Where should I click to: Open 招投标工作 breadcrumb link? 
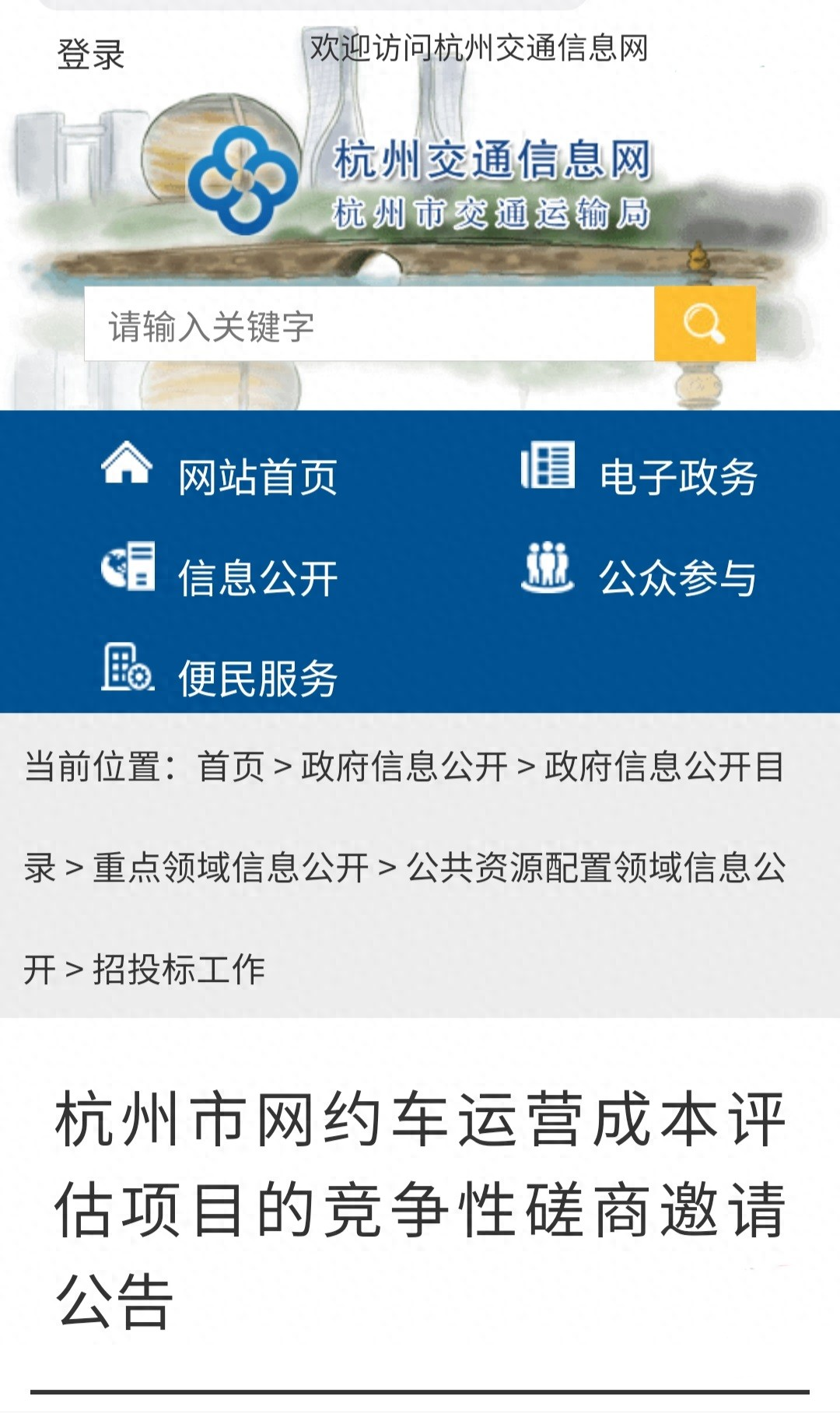(x=179, y=970)
